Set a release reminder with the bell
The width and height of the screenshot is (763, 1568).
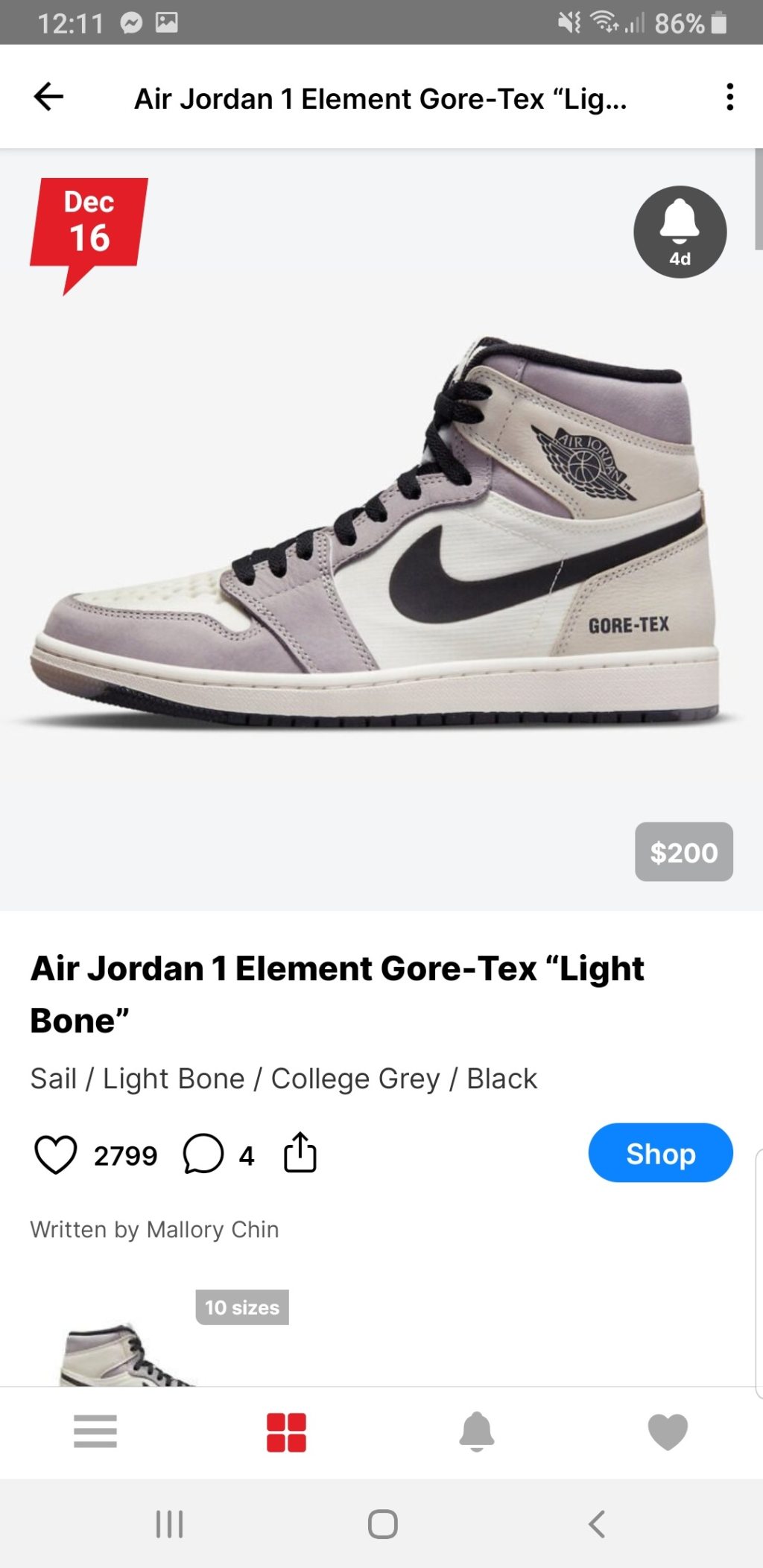coord(680,232)
